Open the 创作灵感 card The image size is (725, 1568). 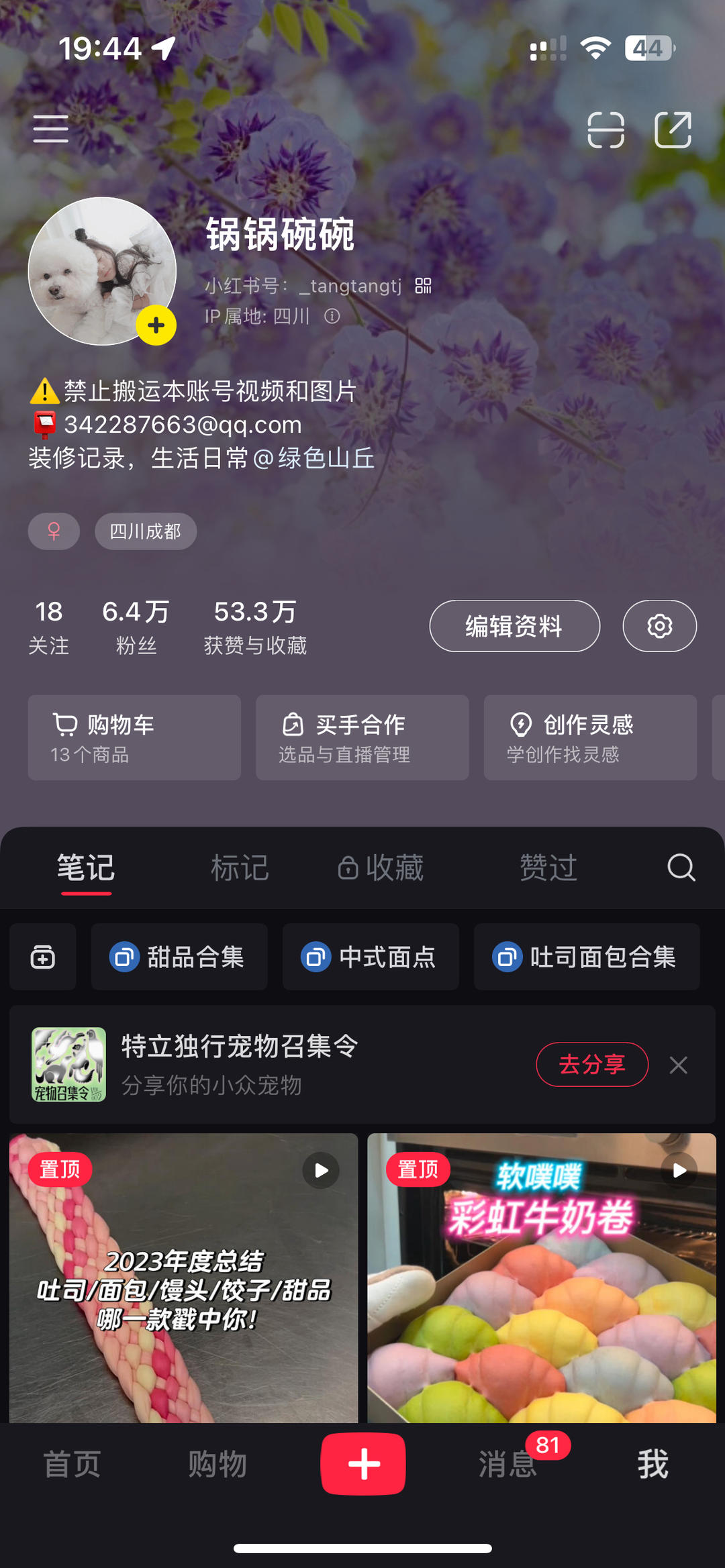589,737
